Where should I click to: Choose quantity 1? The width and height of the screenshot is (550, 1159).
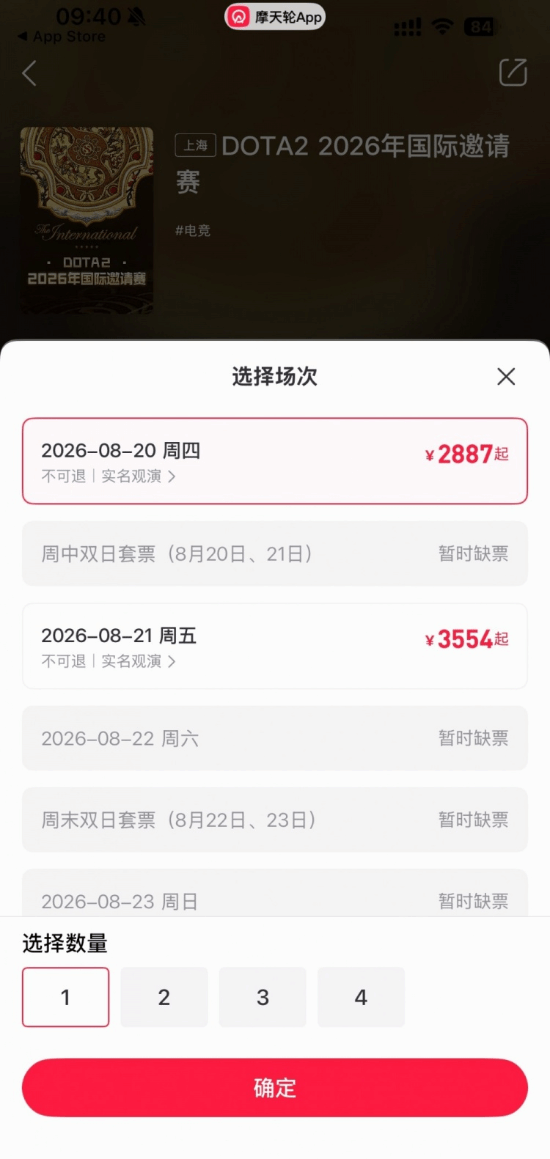(x=66, y=997)
